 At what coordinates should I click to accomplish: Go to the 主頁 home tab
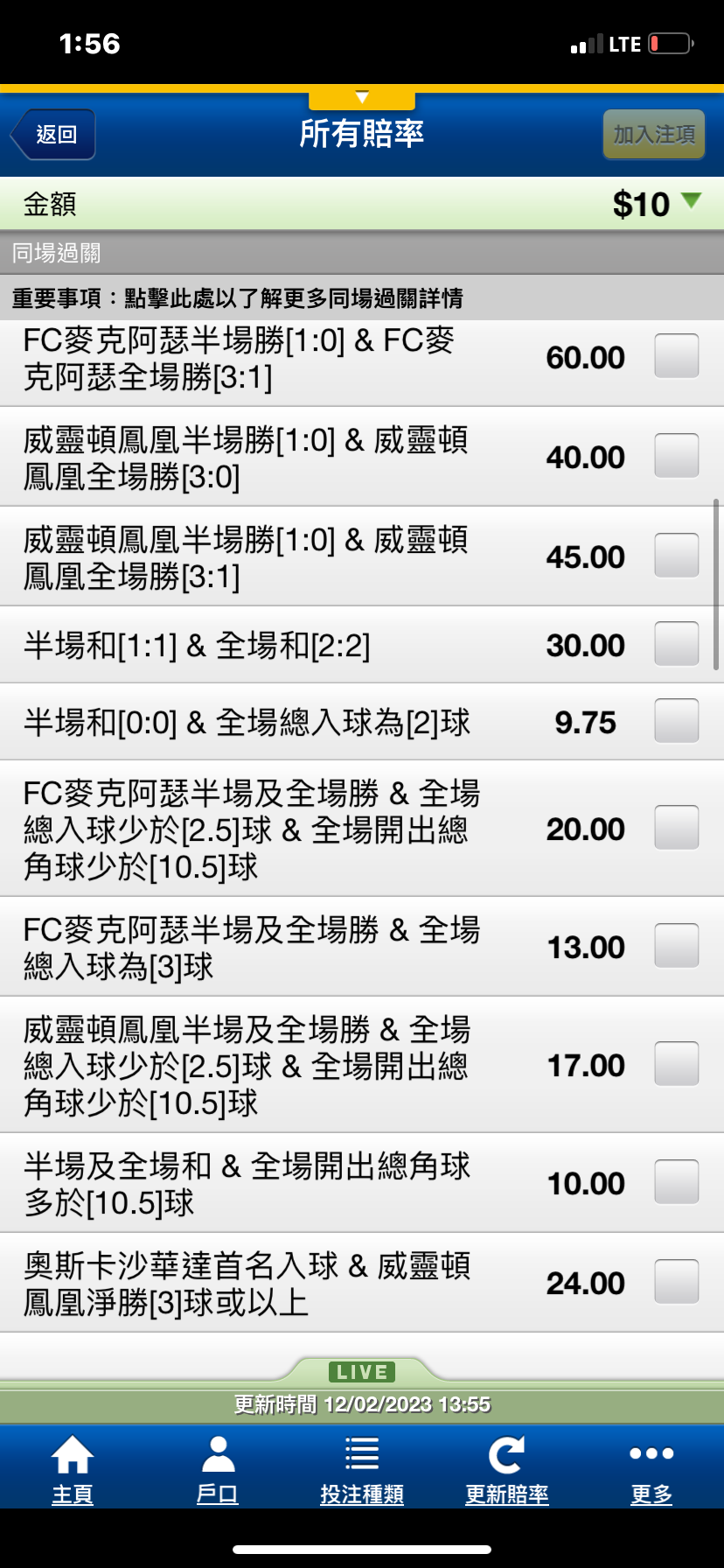click(x=73, y=1470)
